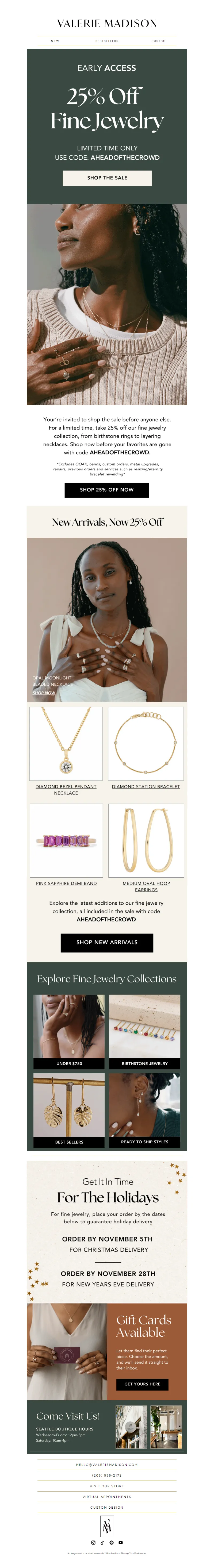Open the Custom link in the header
Viewport: 214px width, 1568px height.
[x=159, y=41]
